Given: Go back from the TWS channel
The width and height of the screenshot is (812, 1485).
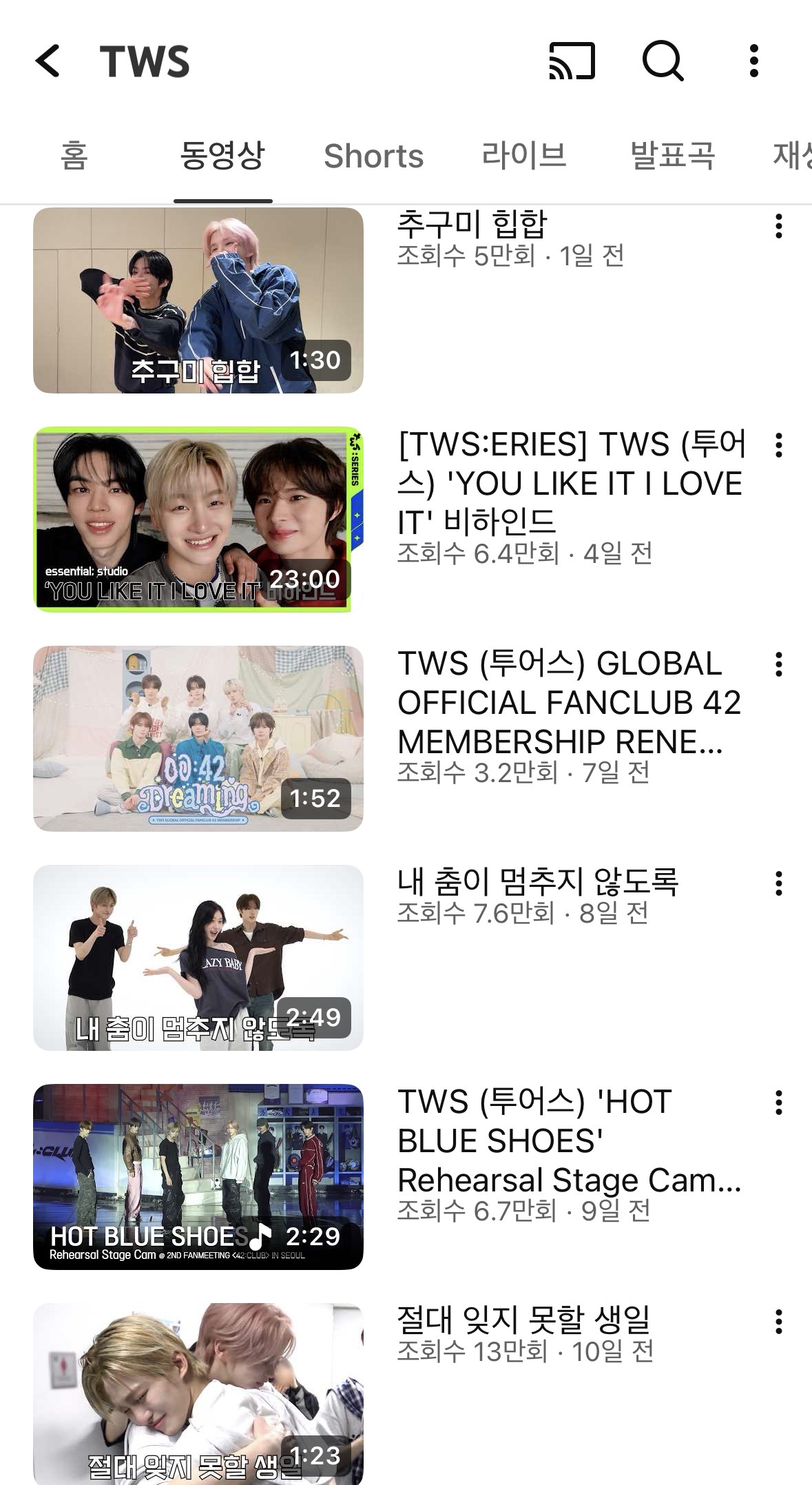Looking at the screenshot, I should (48, 61).
